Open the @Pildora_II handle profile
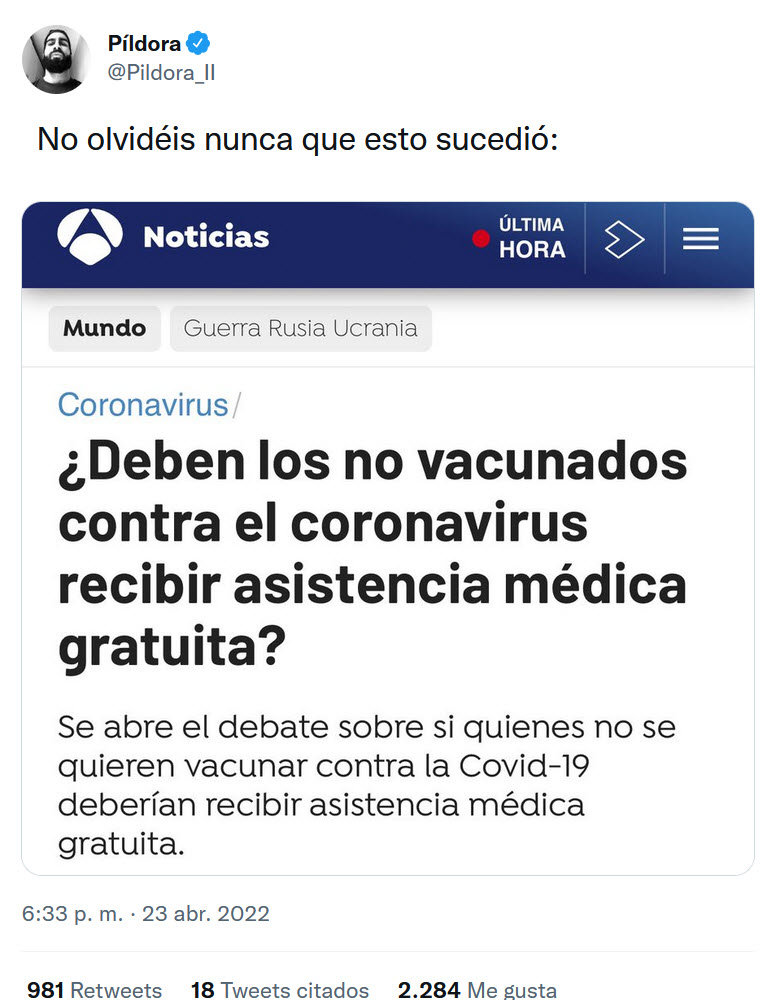The height and width of the screenshot is (1000, 778). tap(160, 73)
